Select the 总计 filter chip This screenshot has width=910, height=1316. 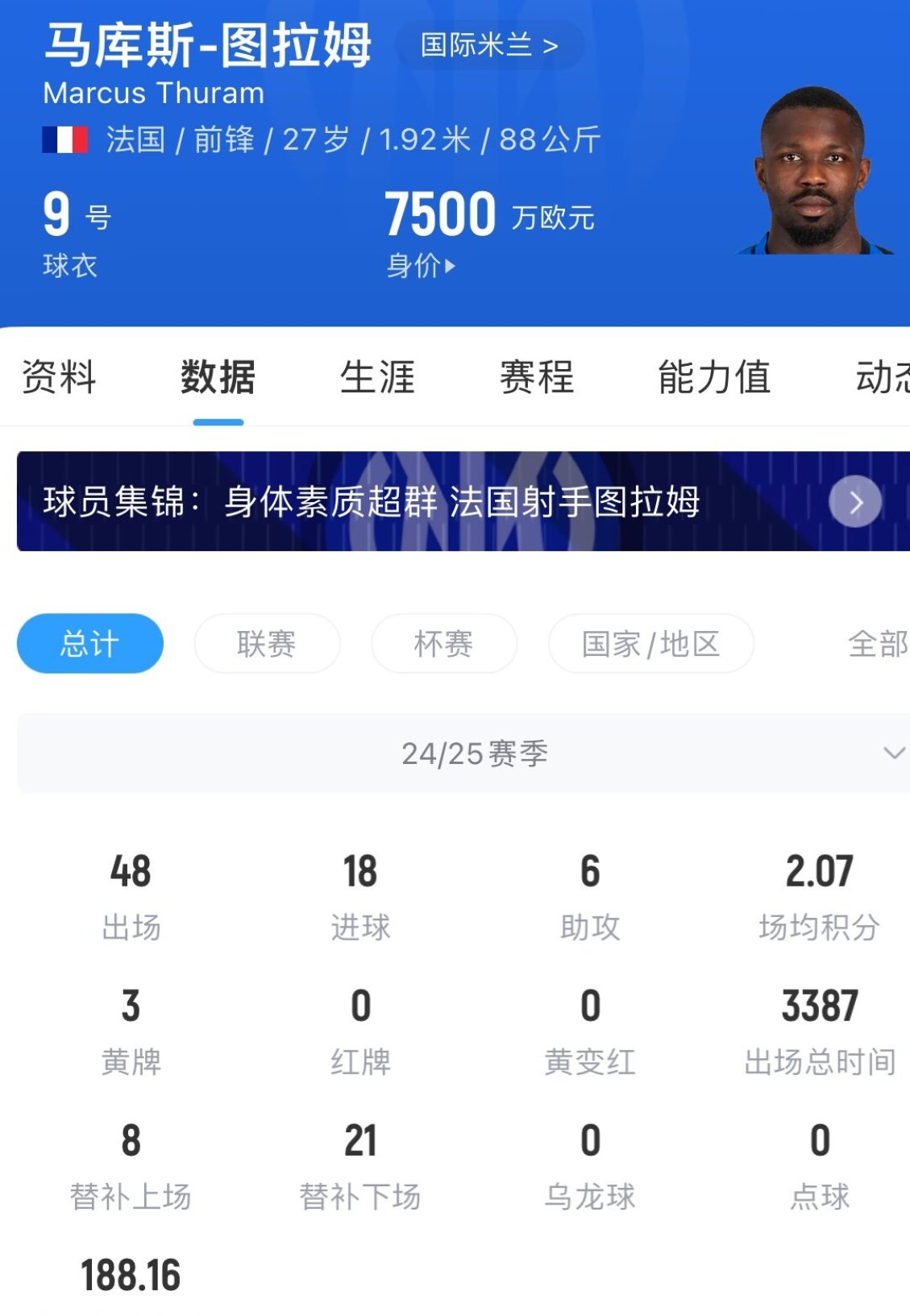pos(89,643)
